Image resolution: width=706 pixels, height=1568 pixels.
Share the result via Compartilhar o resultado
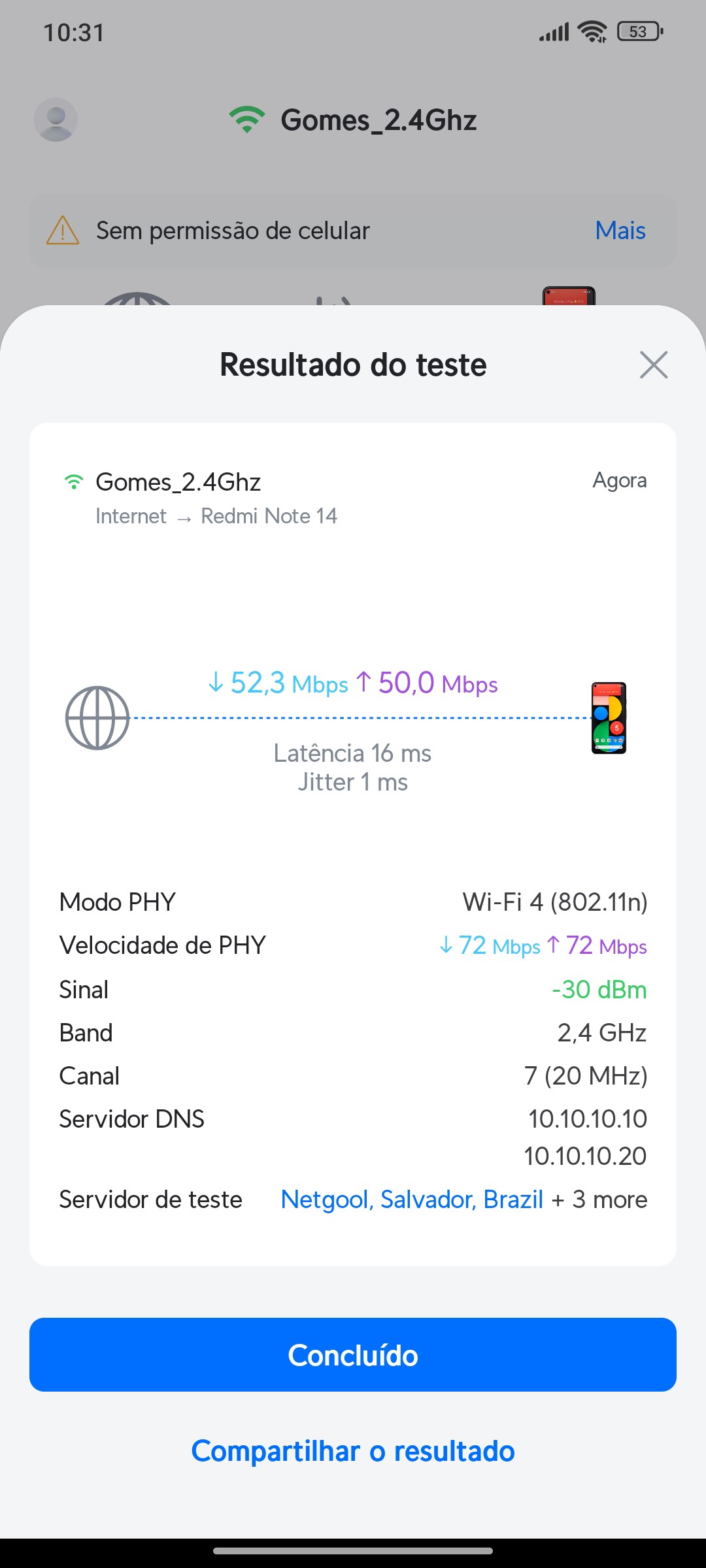click(353, 1451)
